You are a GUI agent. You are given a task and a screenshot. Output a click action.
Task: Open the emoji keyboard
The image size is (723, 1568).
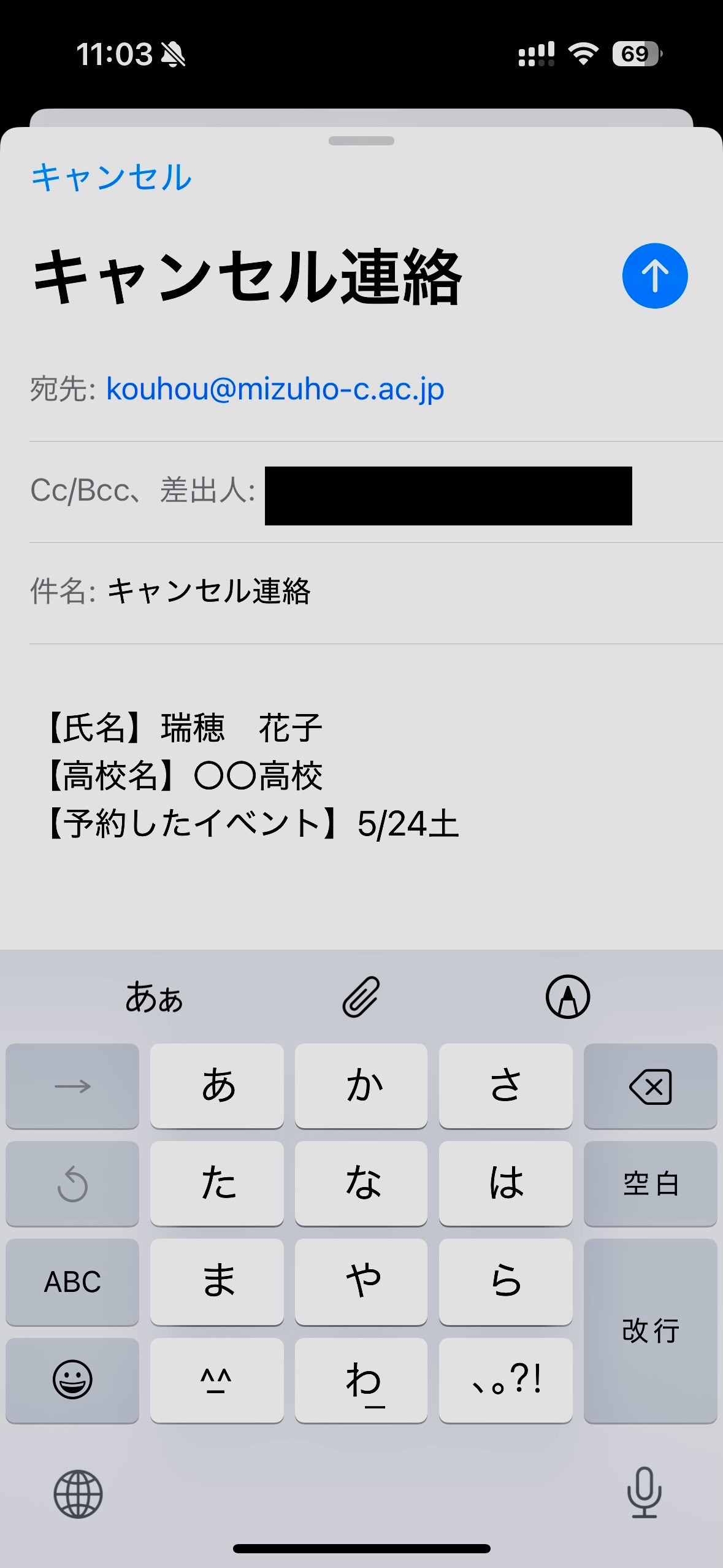(72, 1380)
